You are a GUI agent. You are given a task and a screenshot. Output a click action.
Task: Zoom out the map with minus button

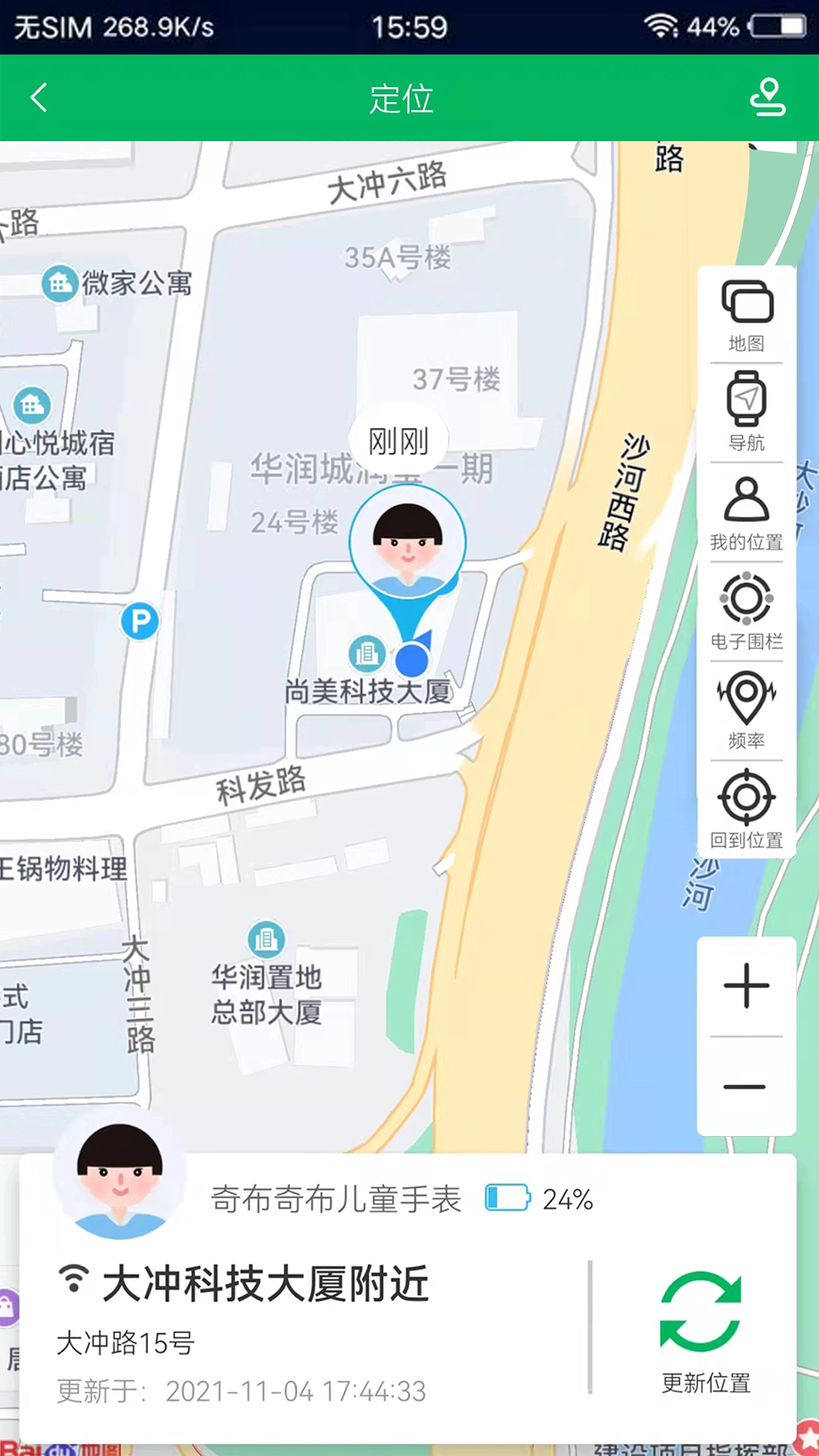tap(746, 1087)
